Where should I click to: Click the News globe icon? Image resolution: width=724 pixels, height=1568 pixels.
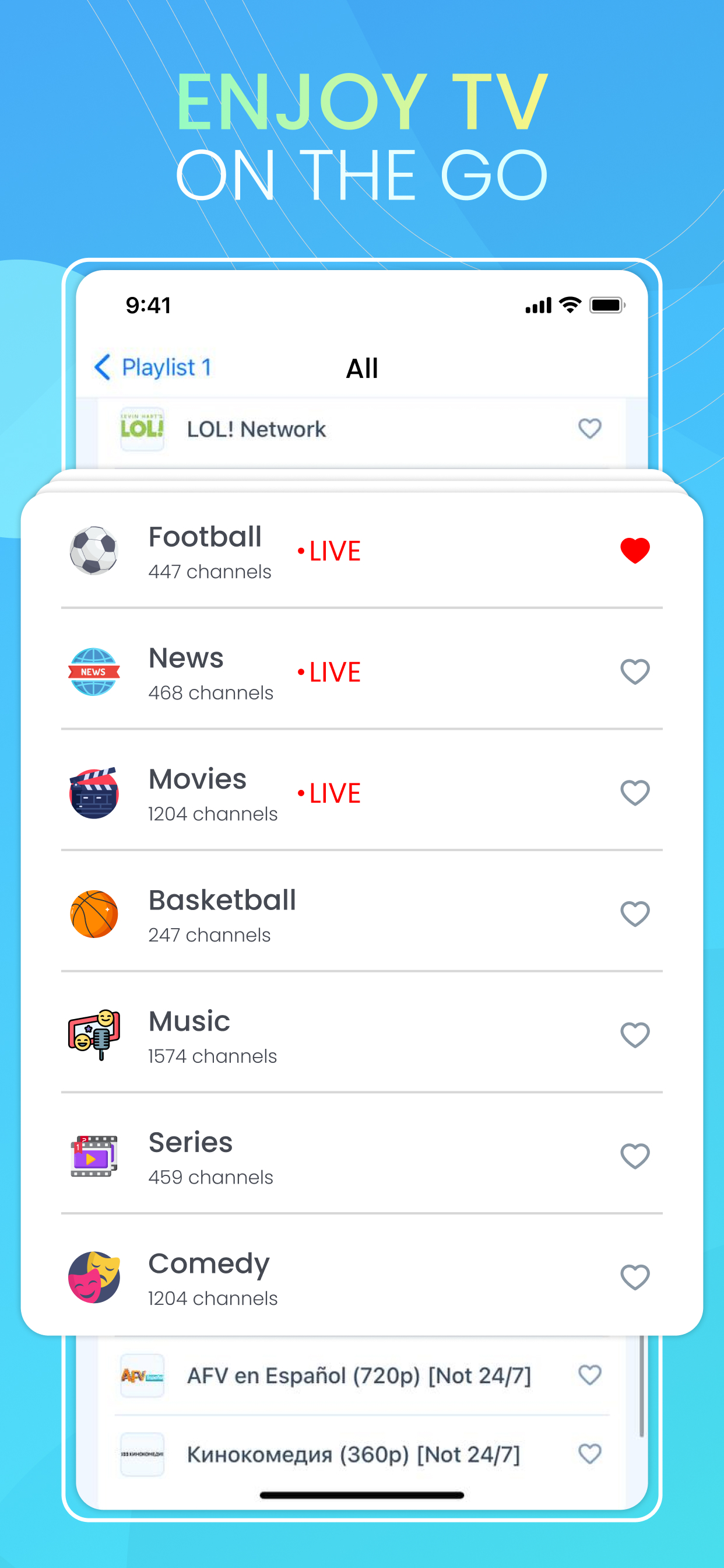pos(94,671)
